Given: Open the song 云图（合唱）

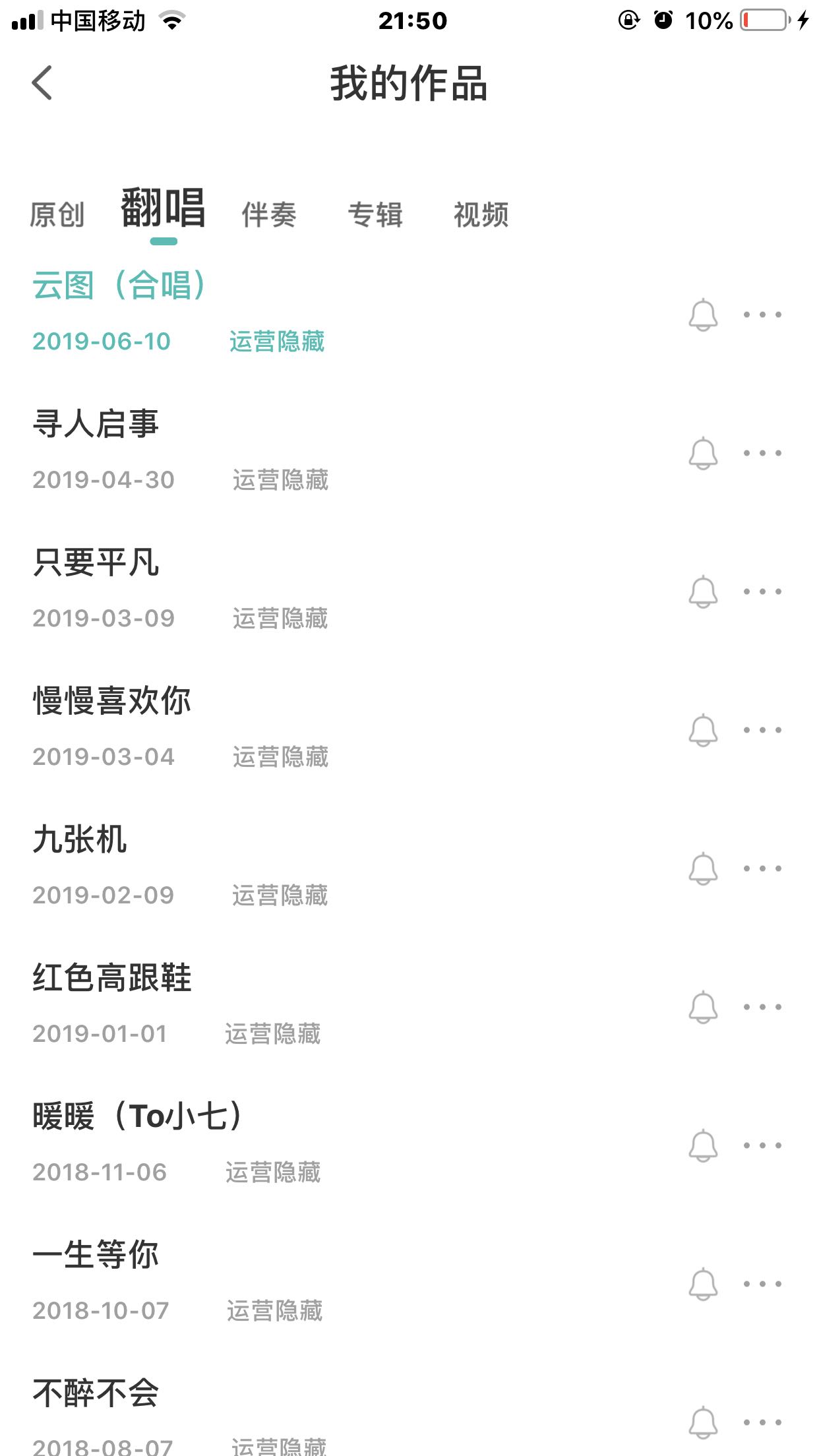Looking at the screenshot, I should 119,286.
